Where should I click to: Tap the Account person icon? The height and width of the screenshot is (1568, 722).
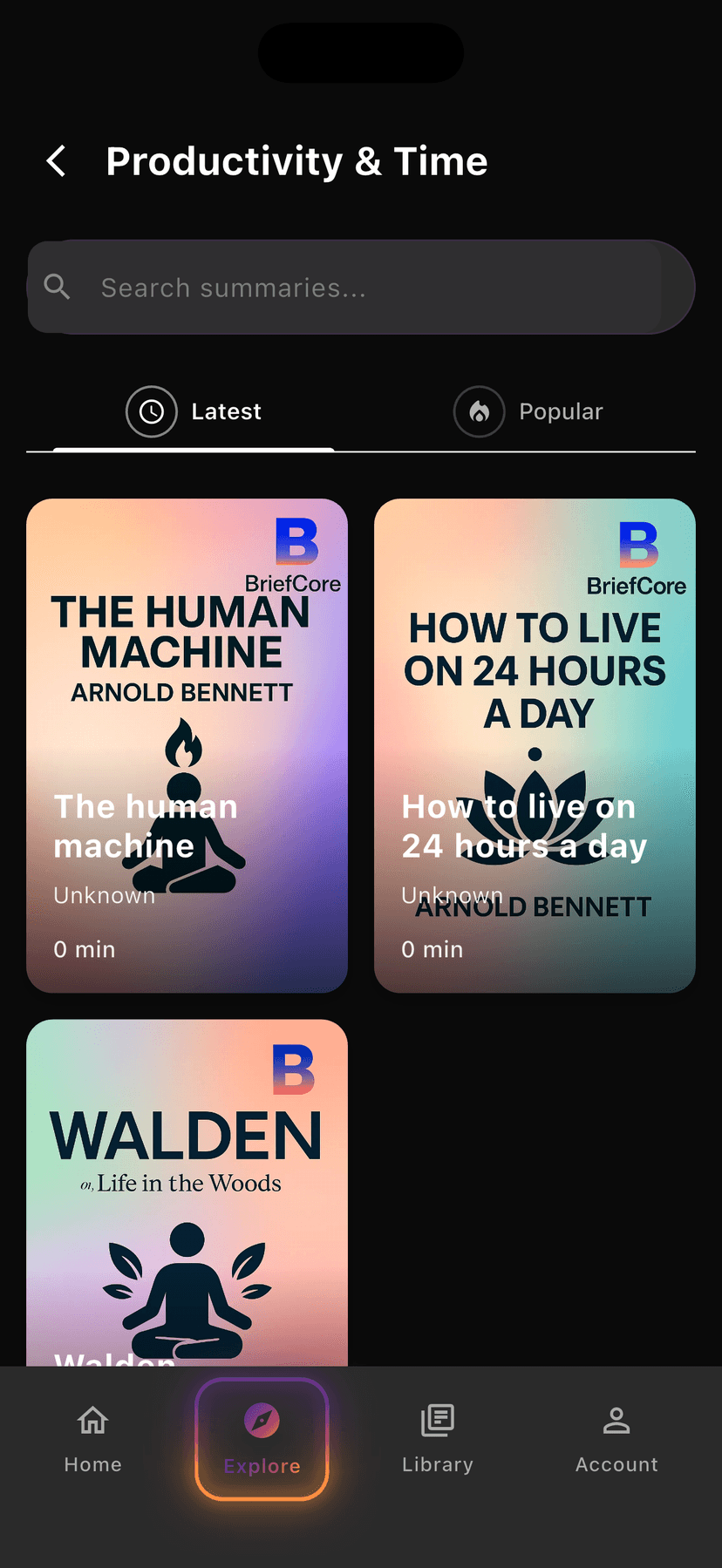(616, 1420)
